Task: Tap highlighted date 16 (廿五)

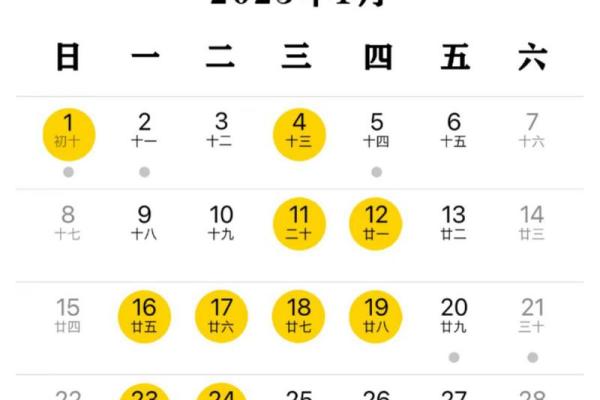Action: coord(145,316)
